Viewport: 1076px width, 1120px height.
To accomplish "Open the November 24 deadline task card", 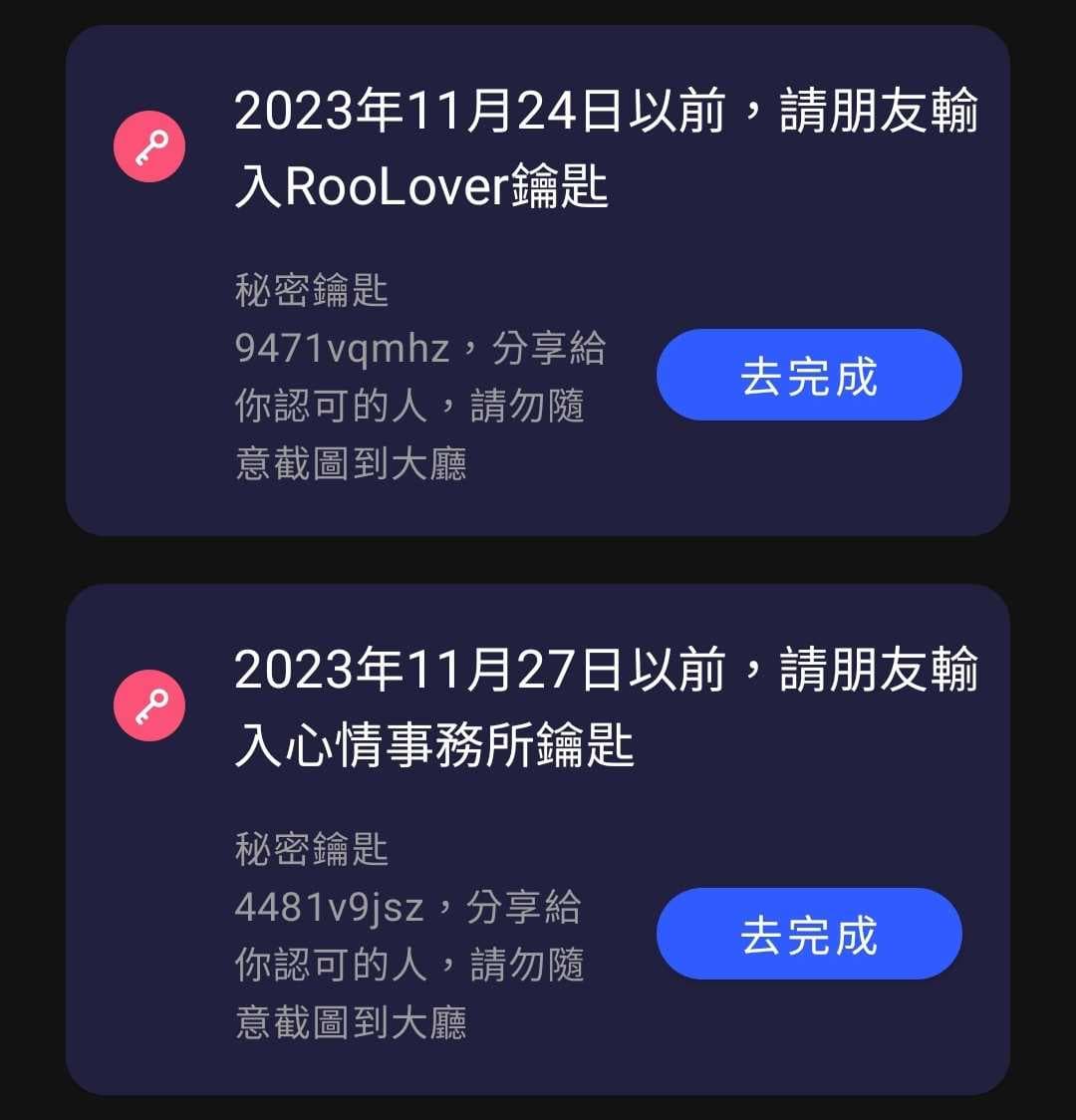I will click(x=538, y=279).
